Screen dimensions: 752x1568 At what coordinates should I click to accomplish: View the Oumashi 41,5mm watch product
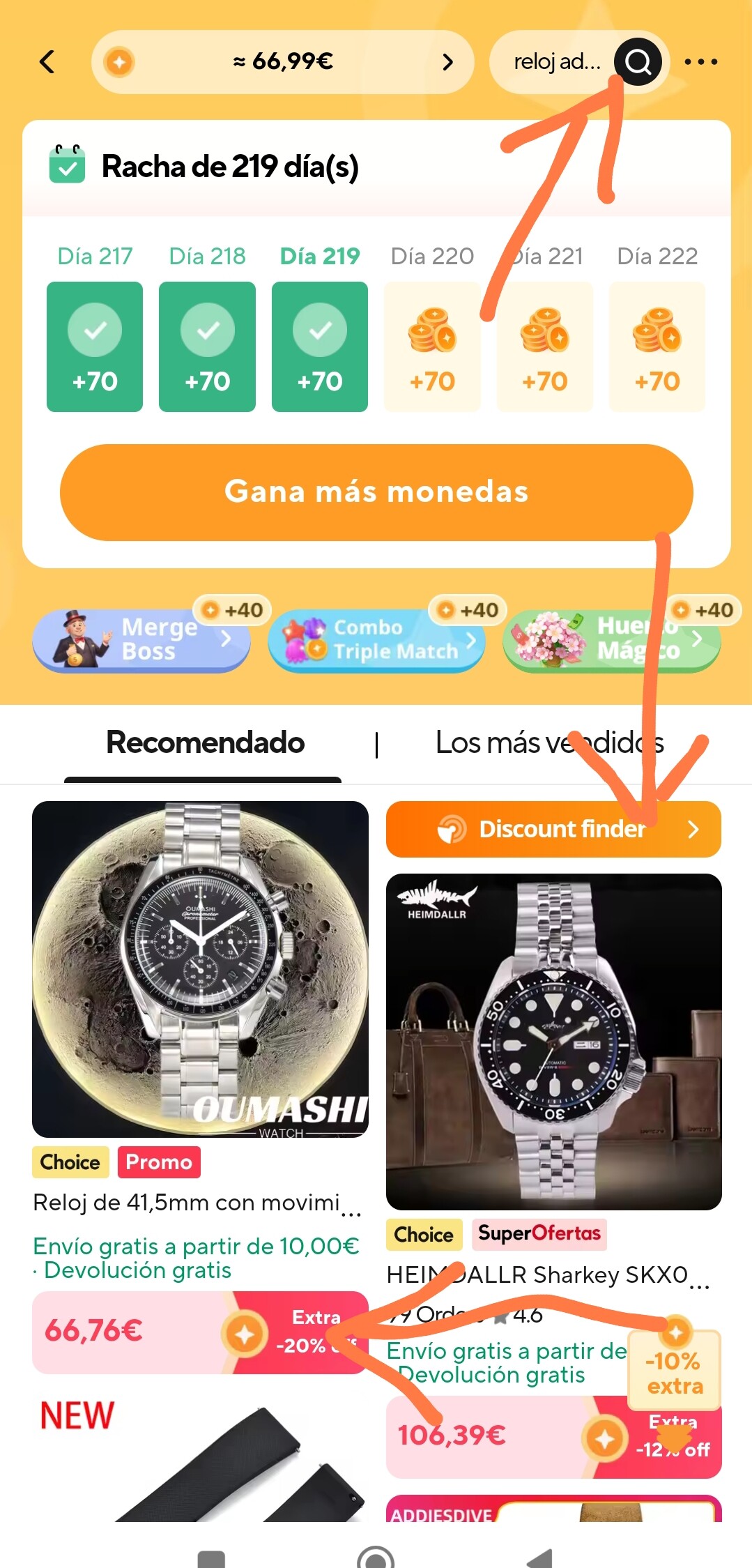coord(200,969)
